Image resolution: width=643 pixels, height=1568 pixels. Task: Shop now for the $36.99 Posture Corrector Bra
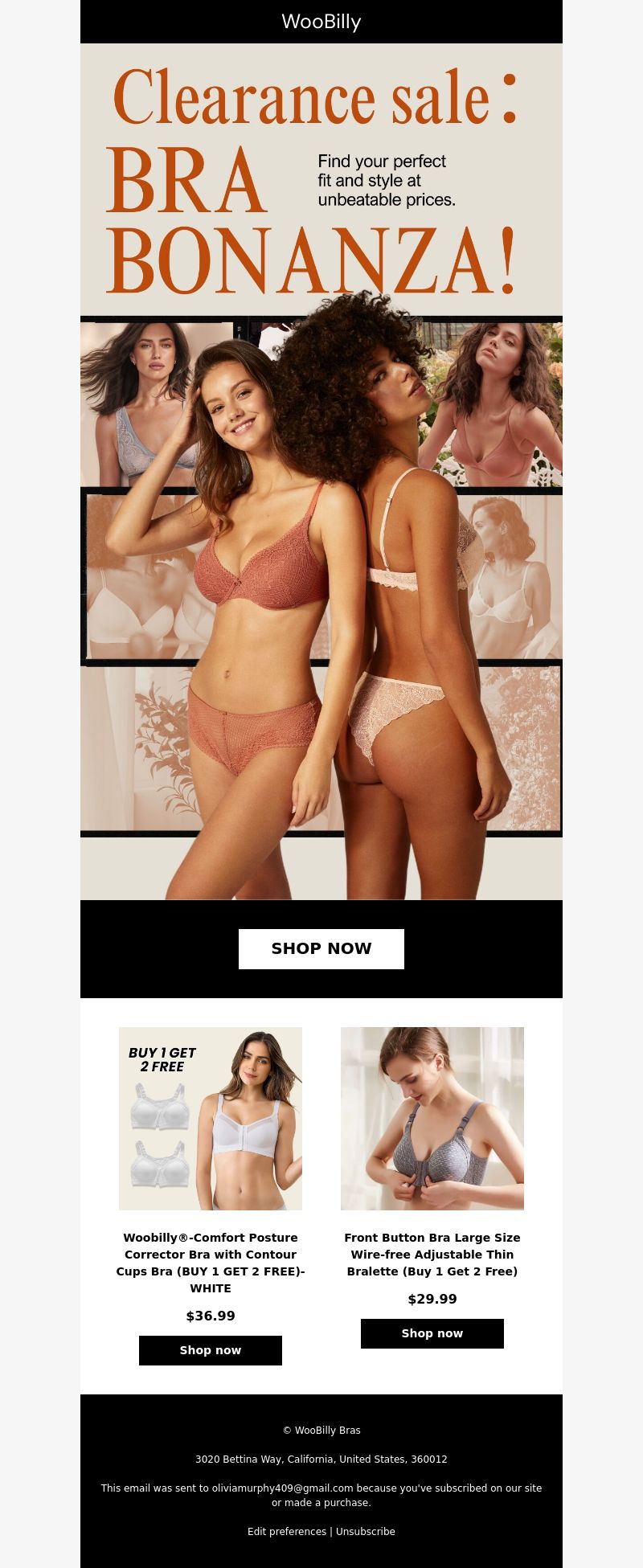point(211,1350)
